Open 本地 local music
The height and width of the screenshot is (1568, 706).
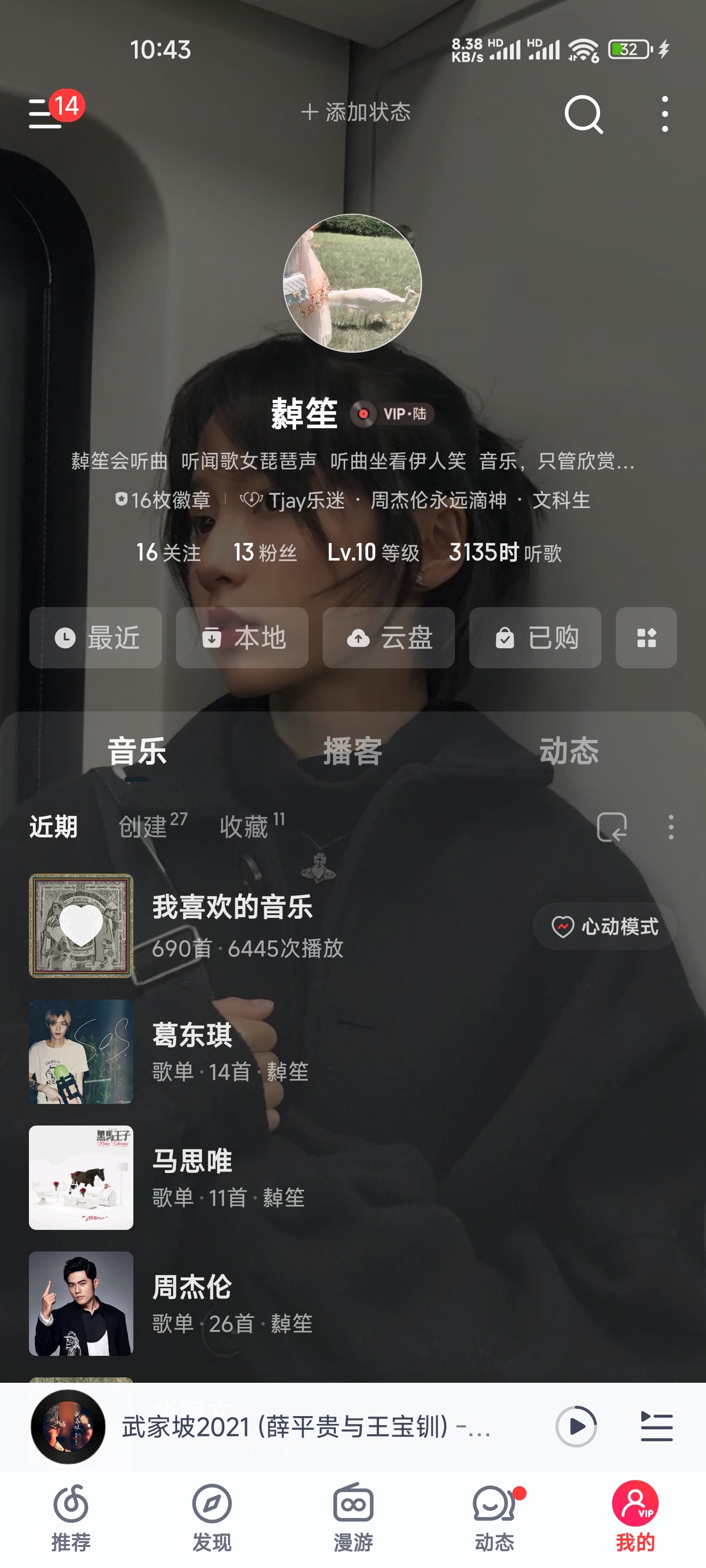(x=242, y=637)
